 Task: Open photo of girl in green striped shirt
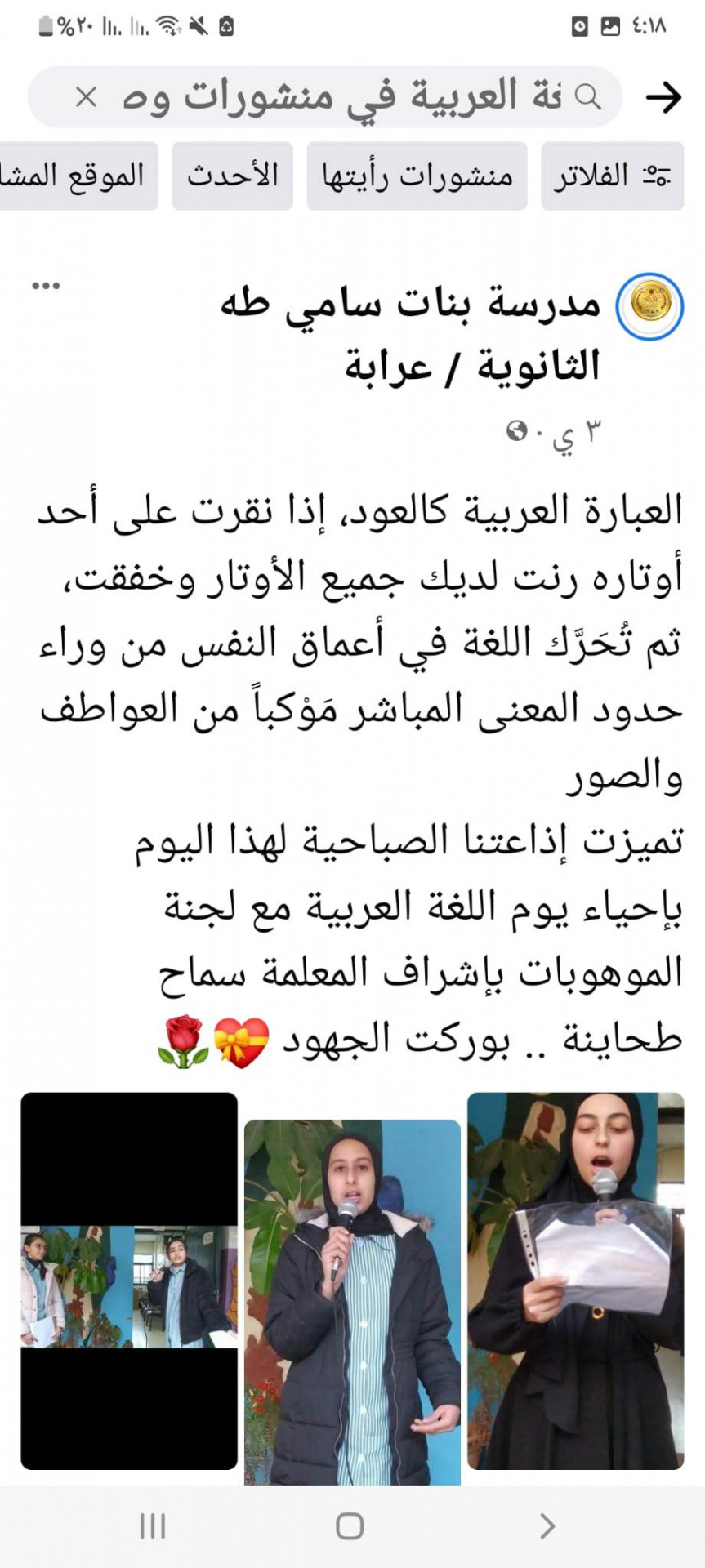[352, 1303]
